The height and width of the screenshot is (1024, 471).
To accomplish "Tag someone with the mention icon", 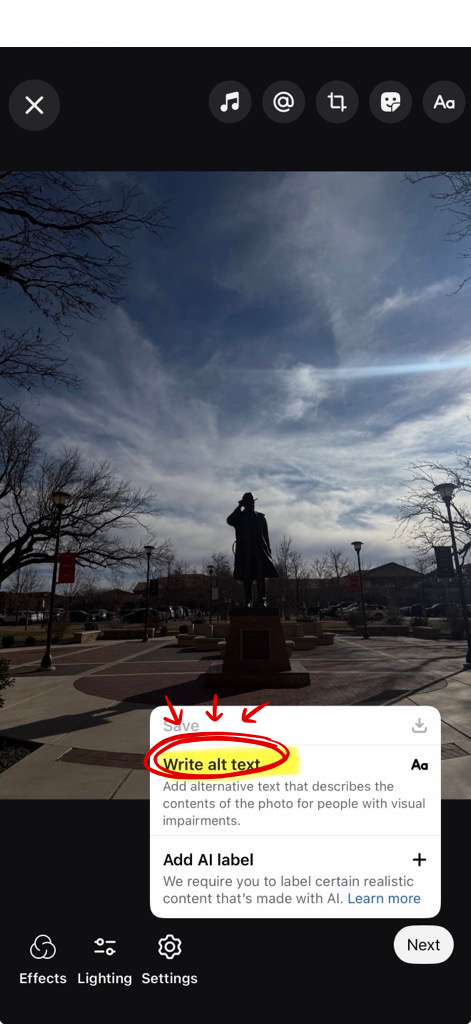I will coord(284,102).
